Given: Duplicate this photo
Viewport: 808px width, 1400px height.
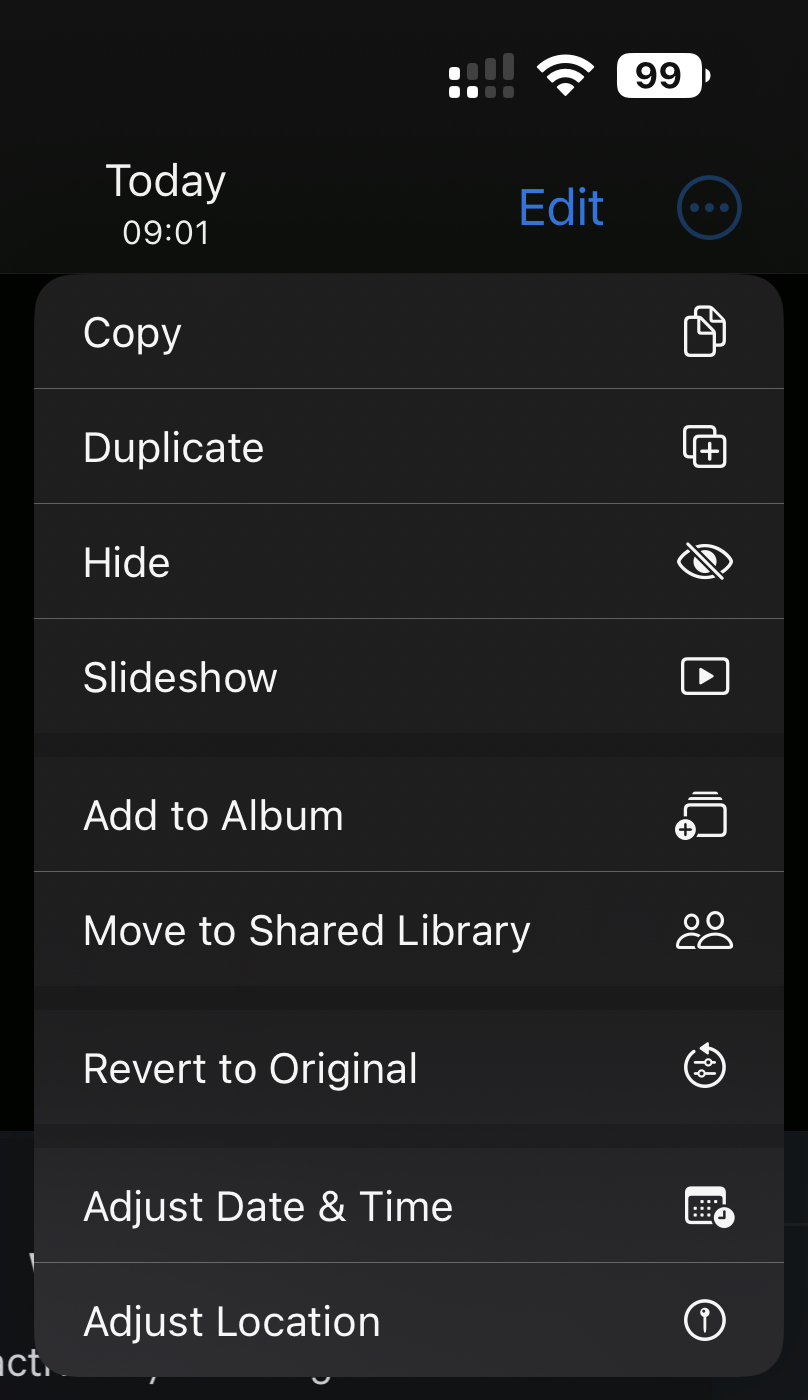Looking at the screenshot, I should click(x=408, y=447).
